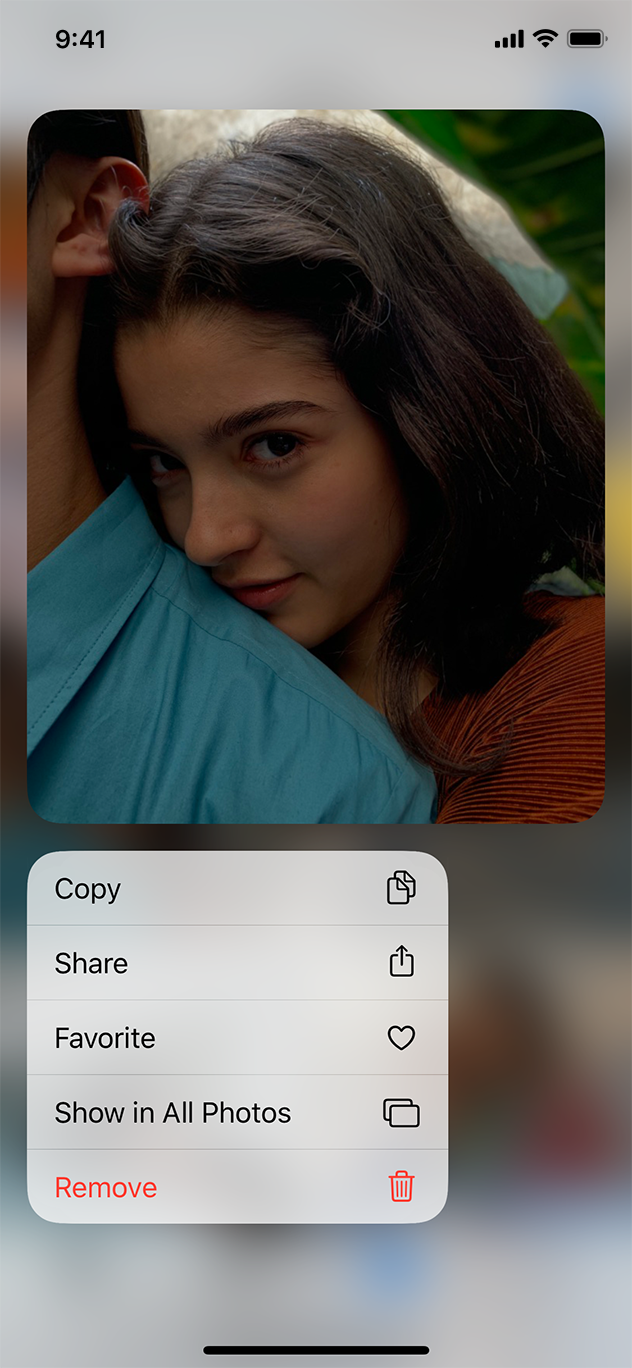Mark the photo as Favorite
Image resolution: width=632 pixels, height=1368 pixels.
[x=237, y=1038]
